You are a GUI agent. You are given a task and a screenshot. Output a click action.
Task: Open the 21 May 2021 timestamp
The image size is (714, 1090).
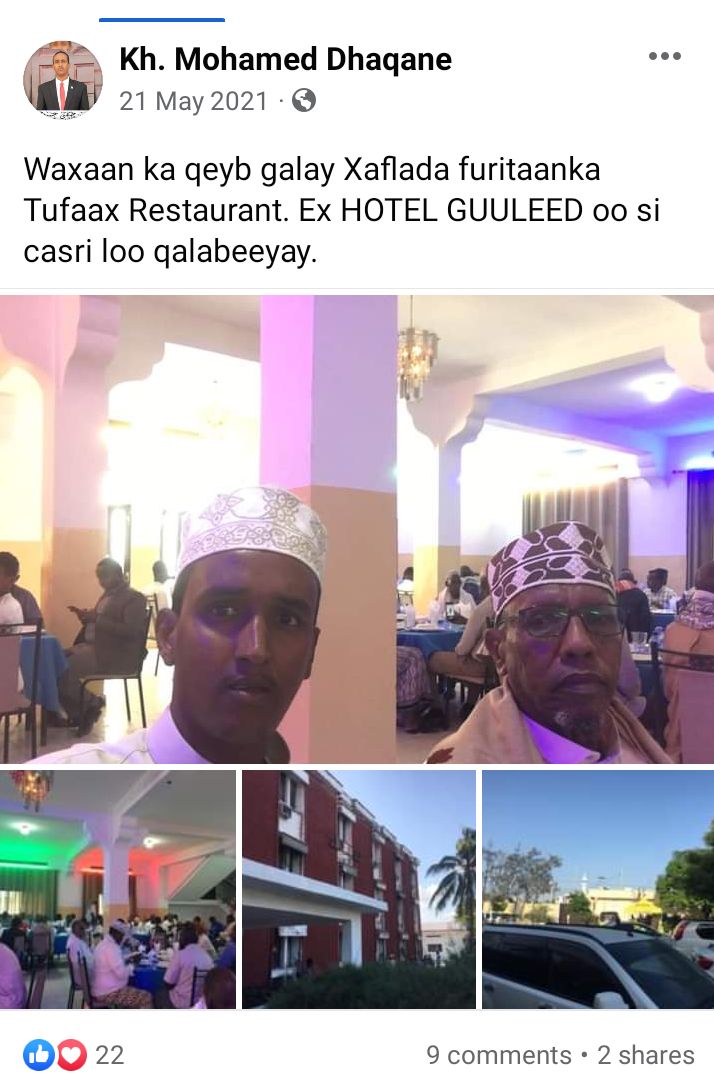coord(194,101)
